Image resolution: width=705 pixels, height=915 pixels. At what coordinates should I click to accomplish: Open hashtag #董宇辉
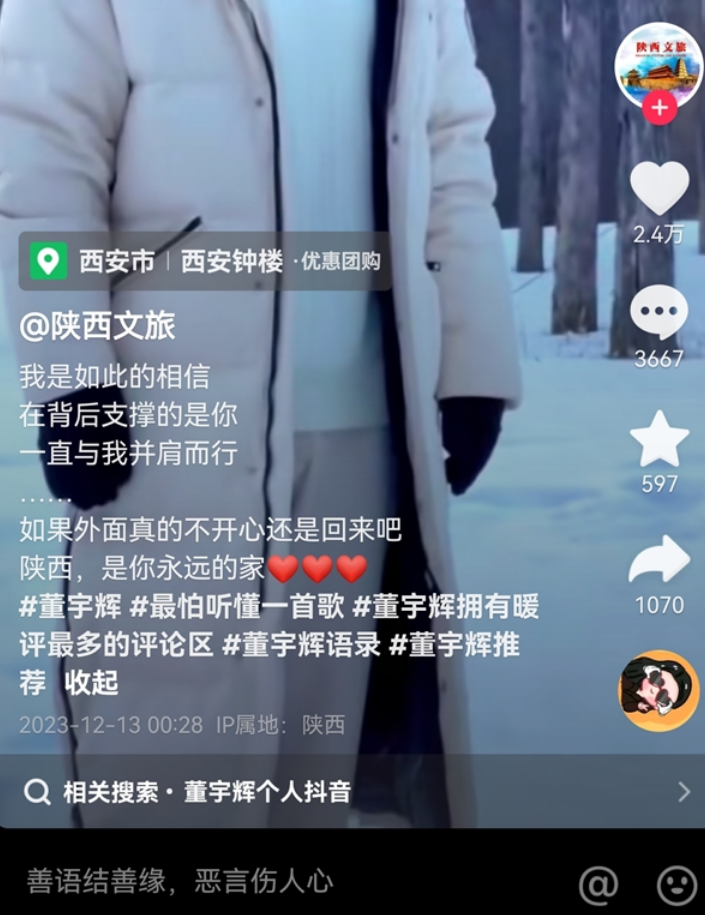point(70,606)
